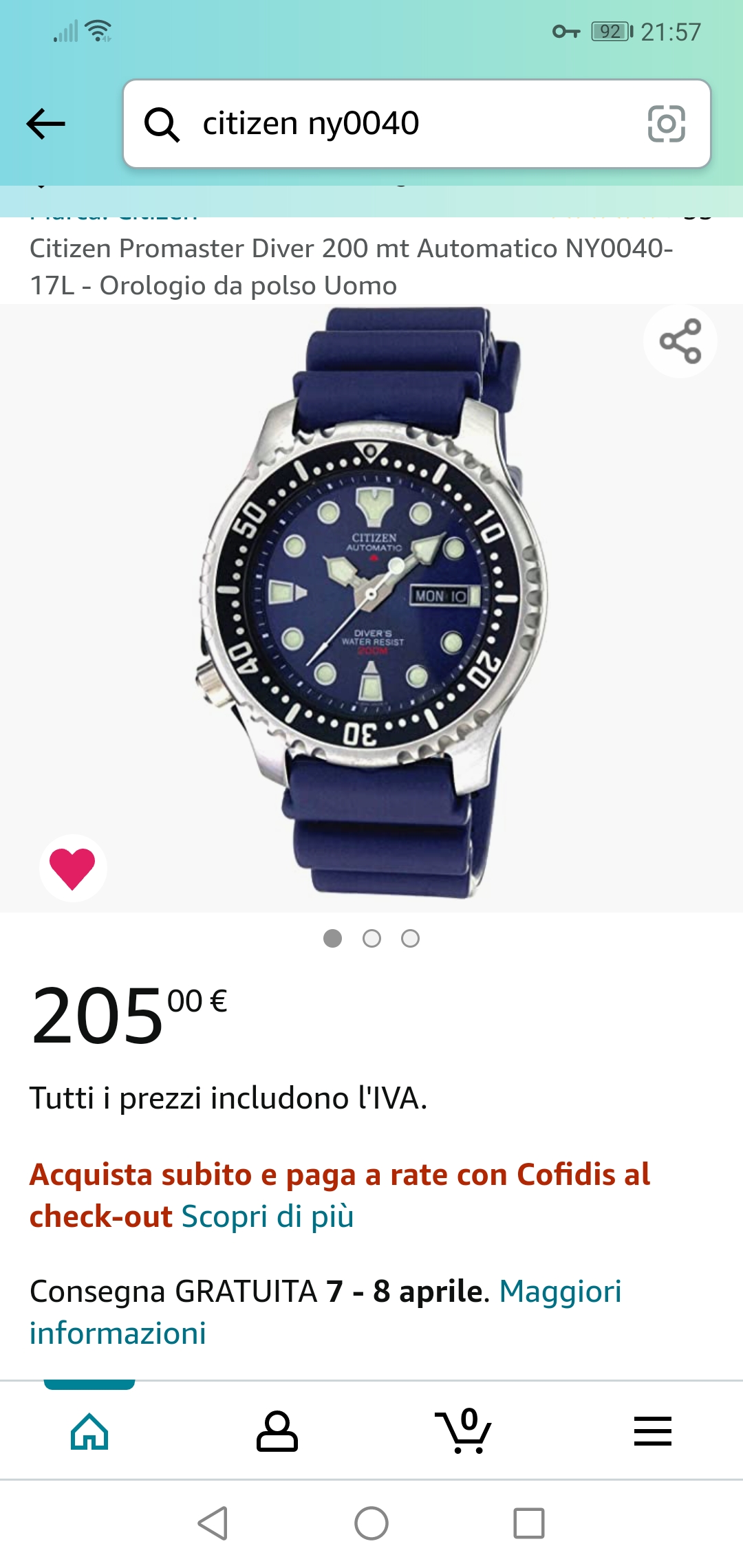The width and height of the screenshot is (743, 1568).
Task: Open the watch product image
Action: point(371,605)
